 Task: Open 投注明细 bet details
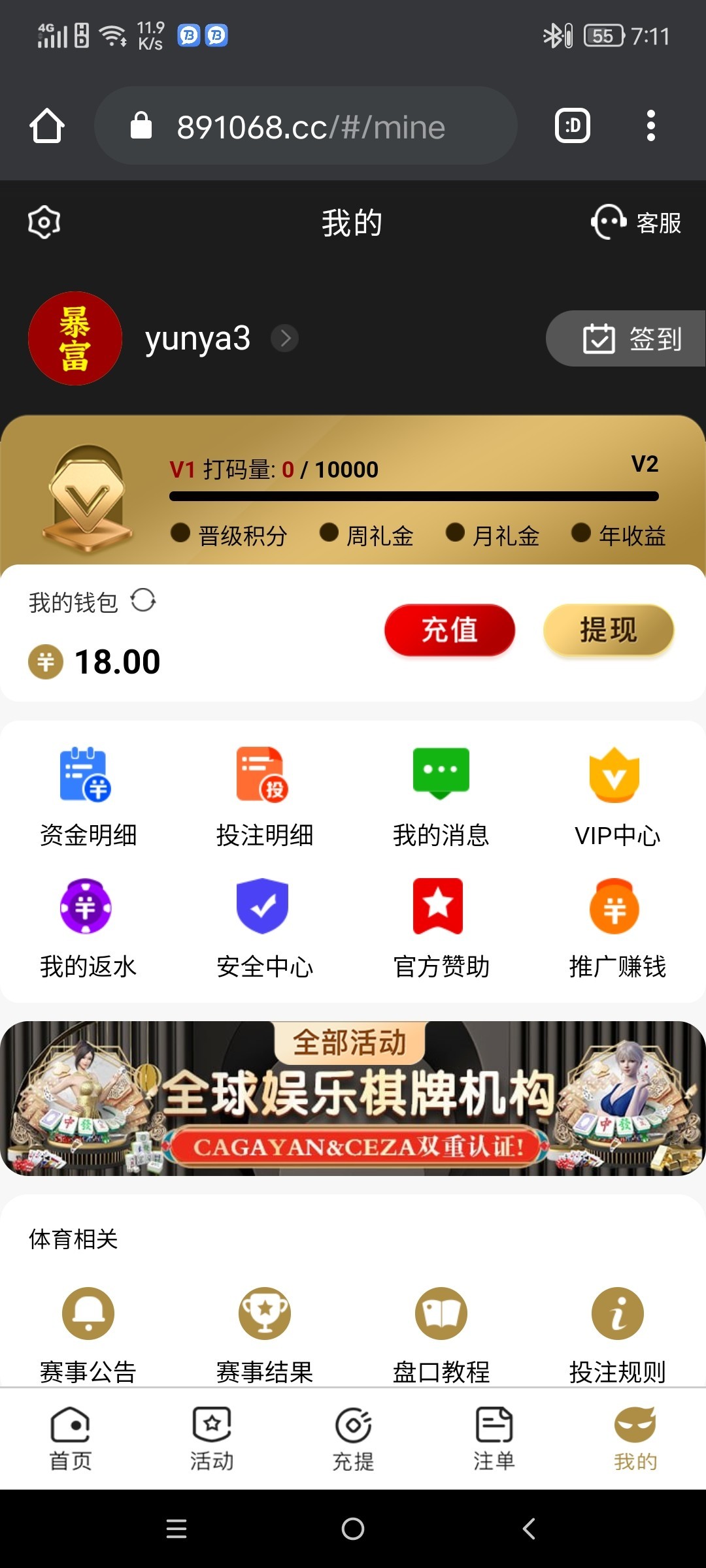[x=264, y=797]
